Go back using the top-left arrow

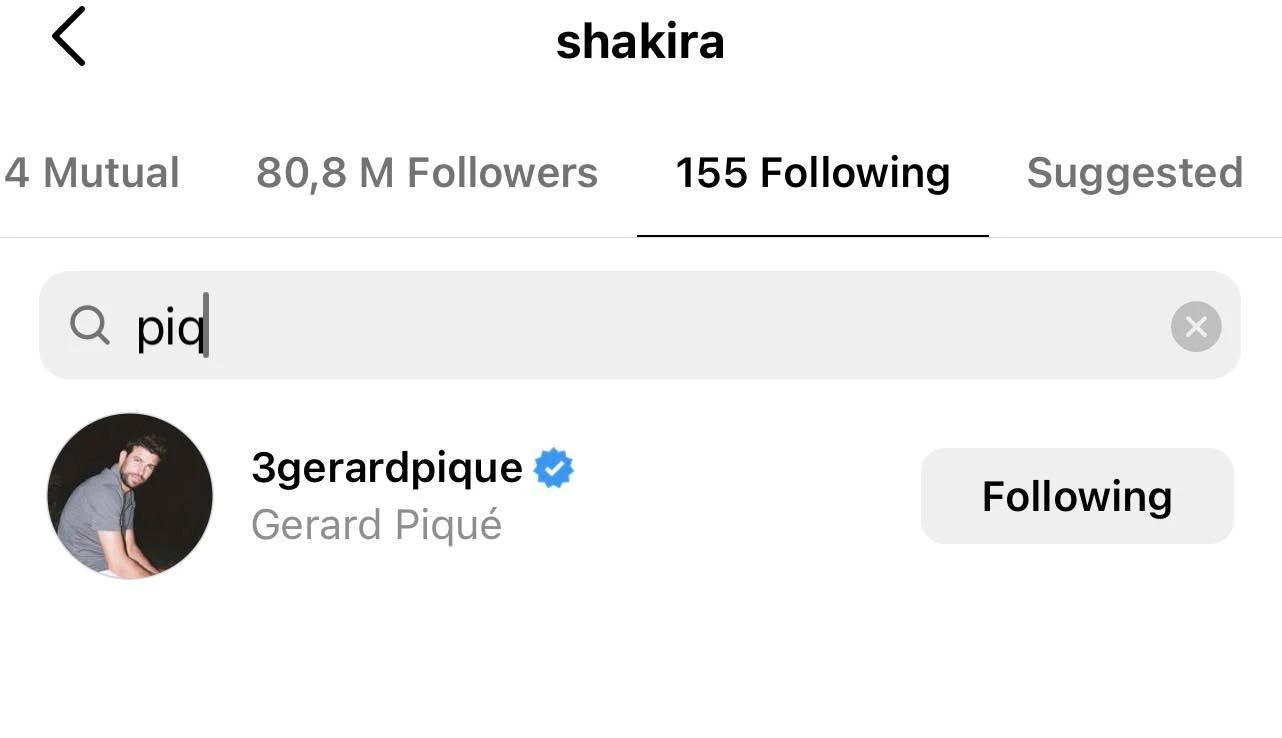[69, 37]
